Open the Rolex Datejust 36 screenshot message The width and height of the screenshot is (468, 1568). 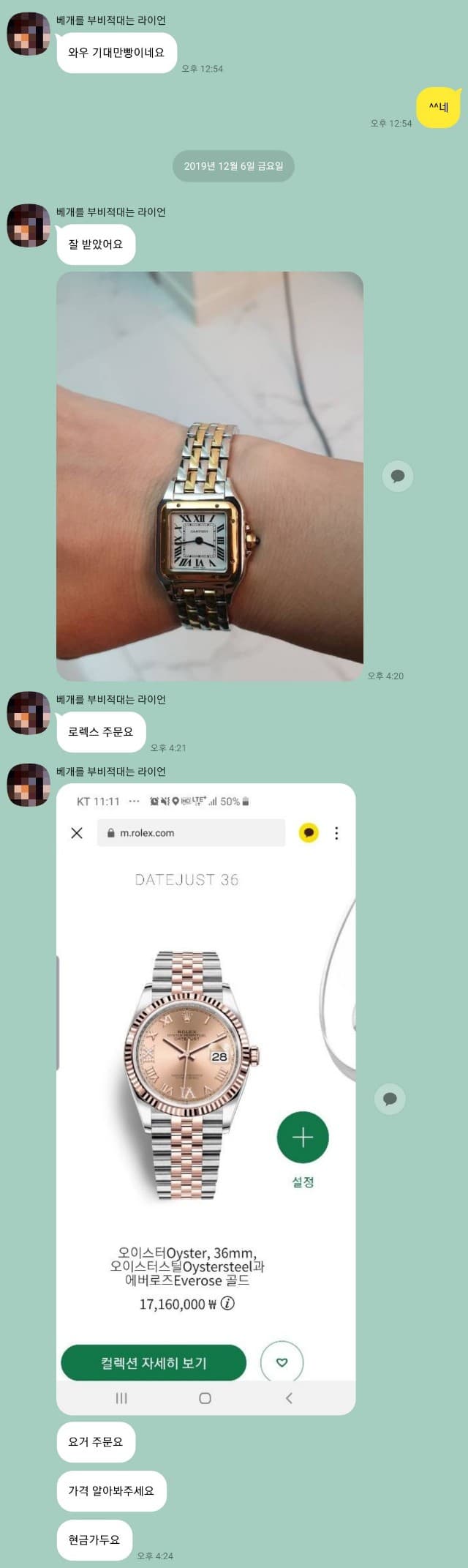point(206,1098)
